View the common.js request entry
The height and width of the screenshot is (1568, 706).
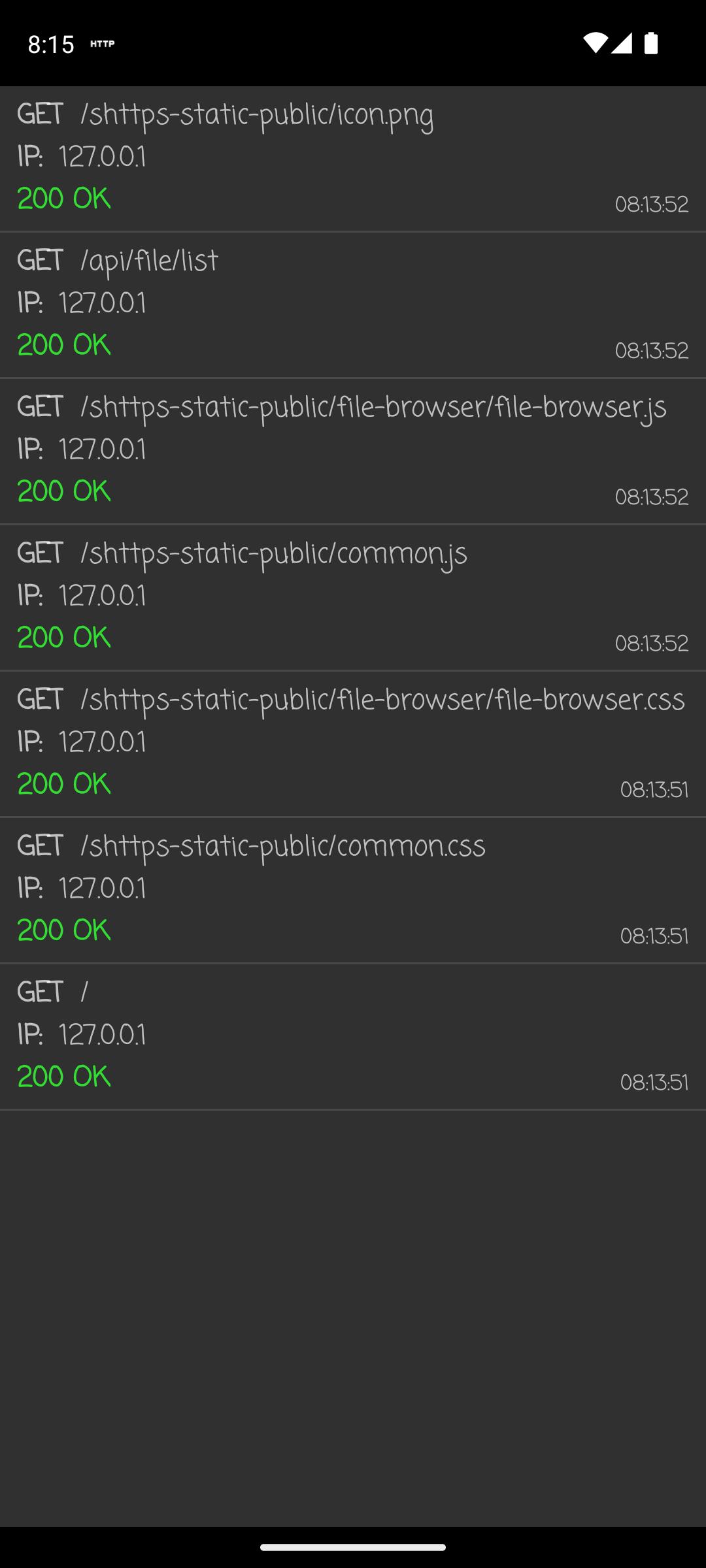353,597
